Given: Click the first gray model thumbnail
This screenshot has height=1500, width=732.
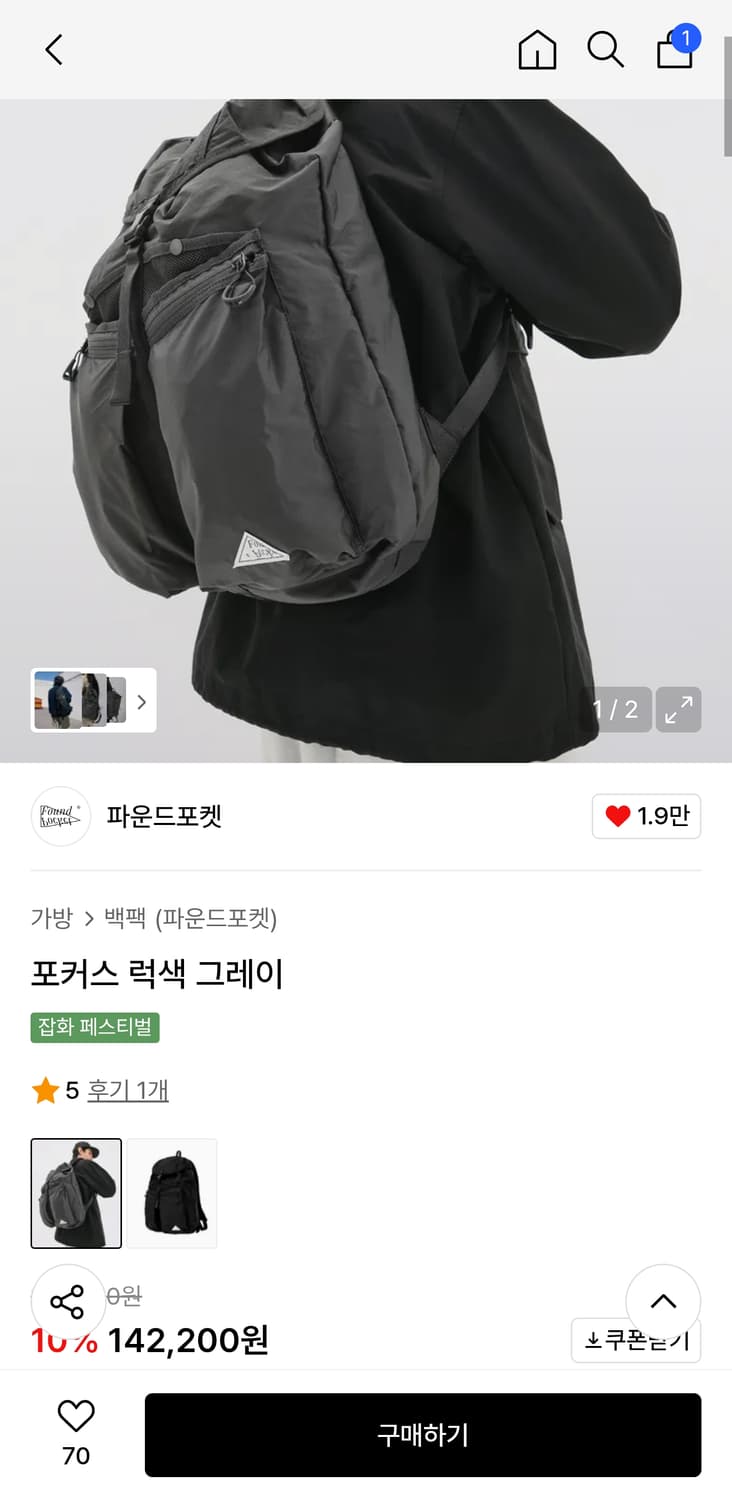Looking at the screenshot, I should (76, 1193).
